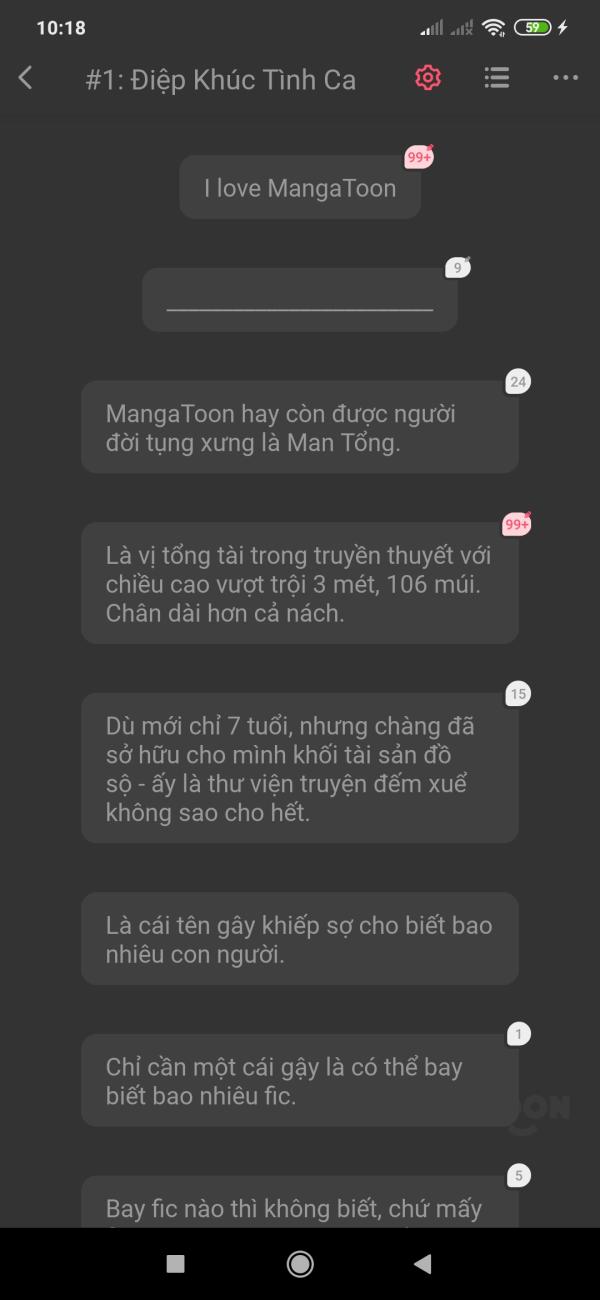Viewport: 600px width, 1300px height.
Task: Go back from the chapter reader
Action: tap(26, 78)
